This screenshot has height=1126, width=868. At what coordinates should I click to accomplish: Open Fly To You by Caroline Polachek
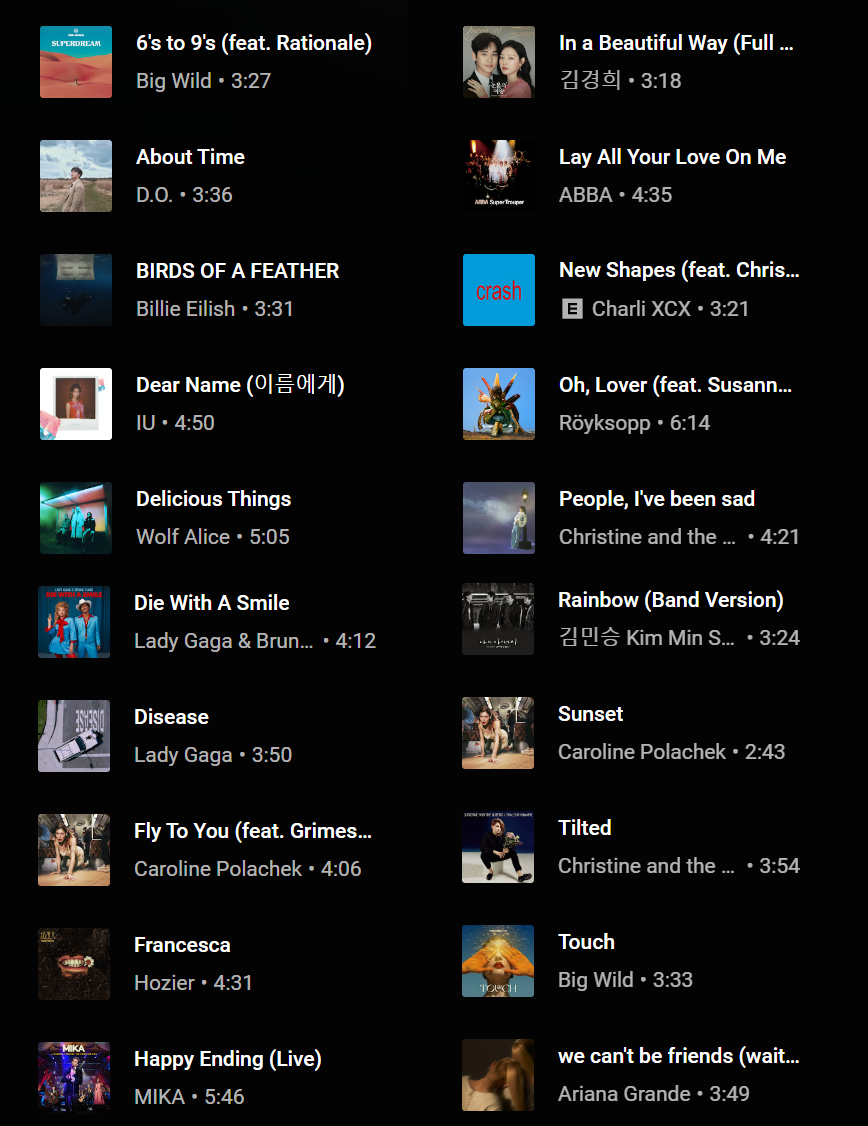(252, 831)
